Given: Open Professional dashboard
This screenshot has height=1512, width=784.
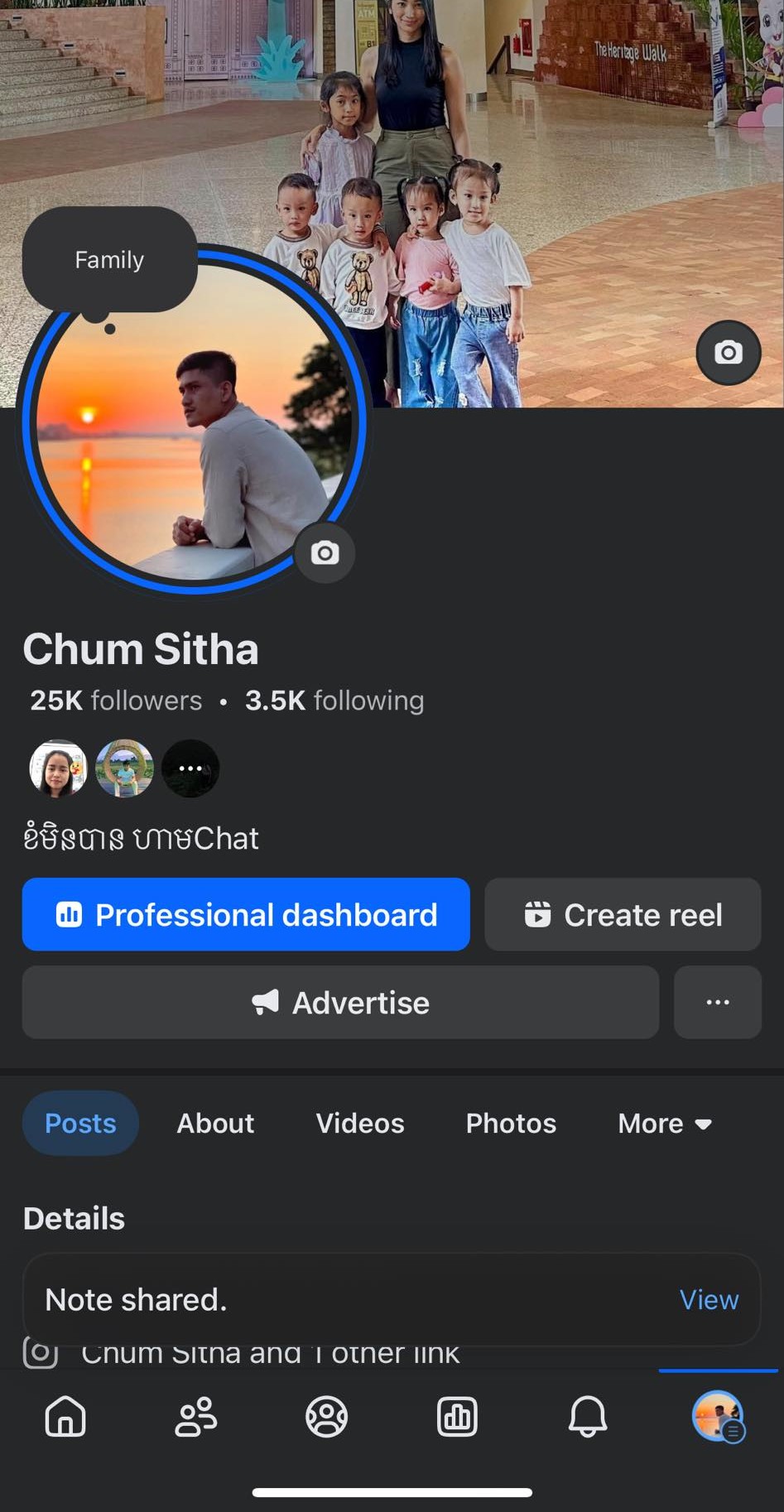Looking at the screenshot, I should point(246,915).
